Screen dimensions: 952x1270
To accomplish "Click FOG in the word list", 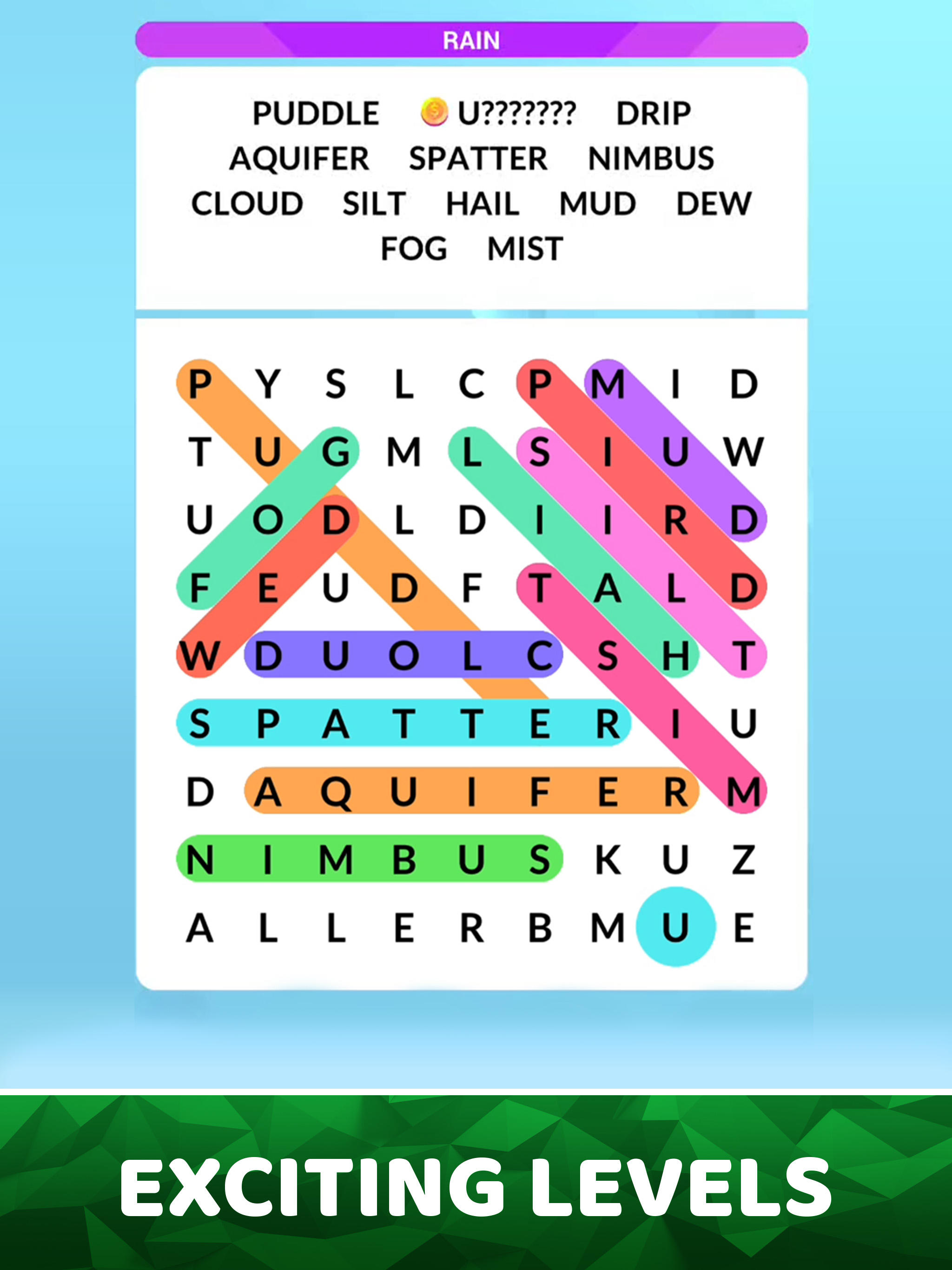I will 415,248.
